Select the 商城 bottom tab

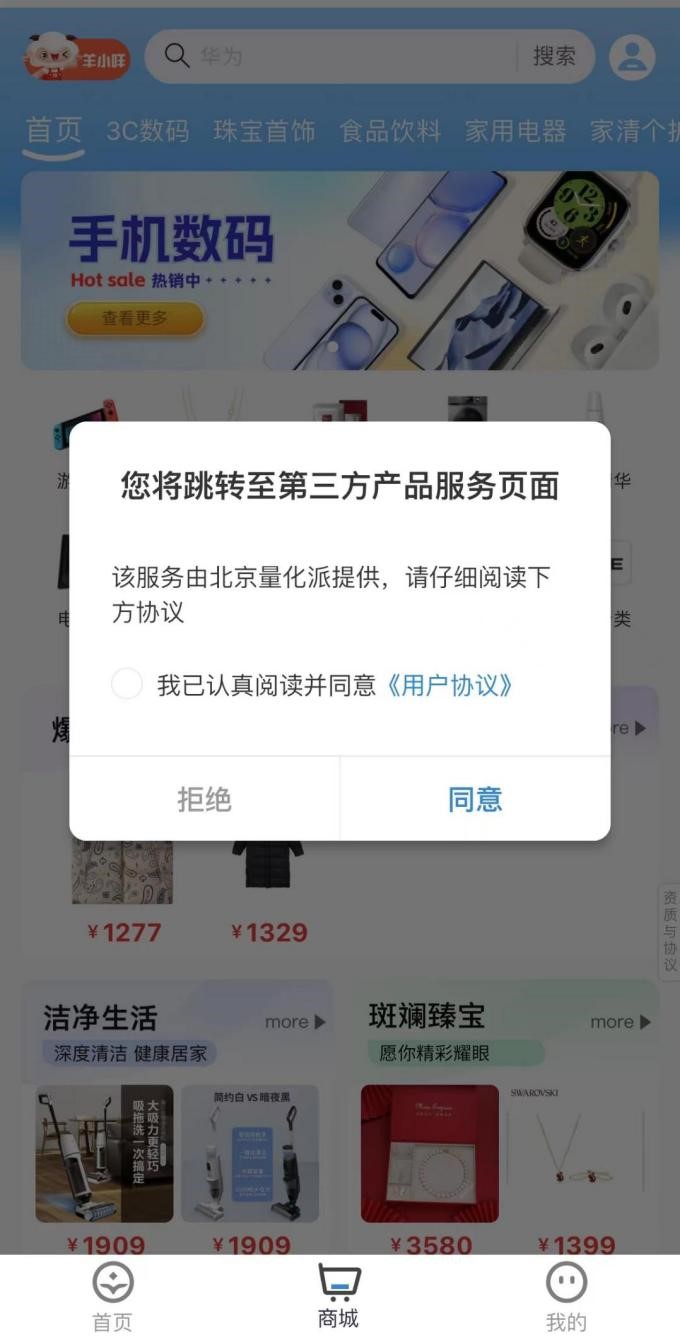339,1296
